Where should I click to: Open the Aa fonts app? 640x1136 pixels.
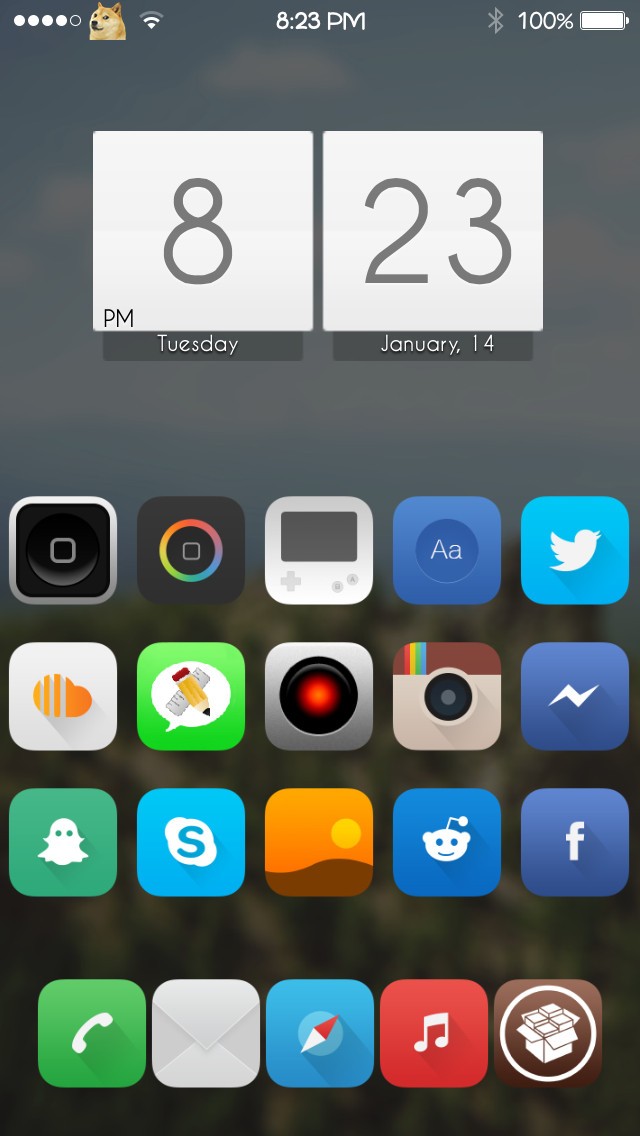[447, 550]
